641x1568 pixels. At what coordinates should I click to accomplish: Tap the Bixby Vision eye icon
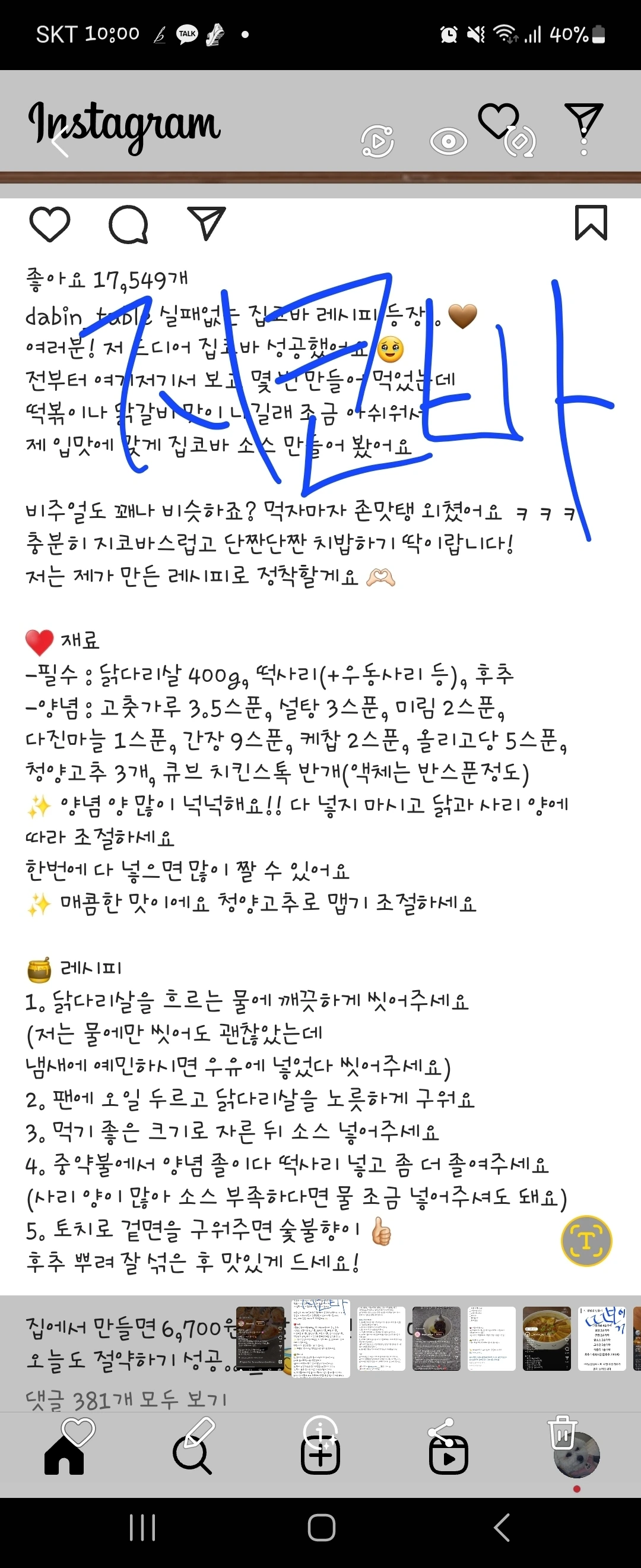point(448,142)
